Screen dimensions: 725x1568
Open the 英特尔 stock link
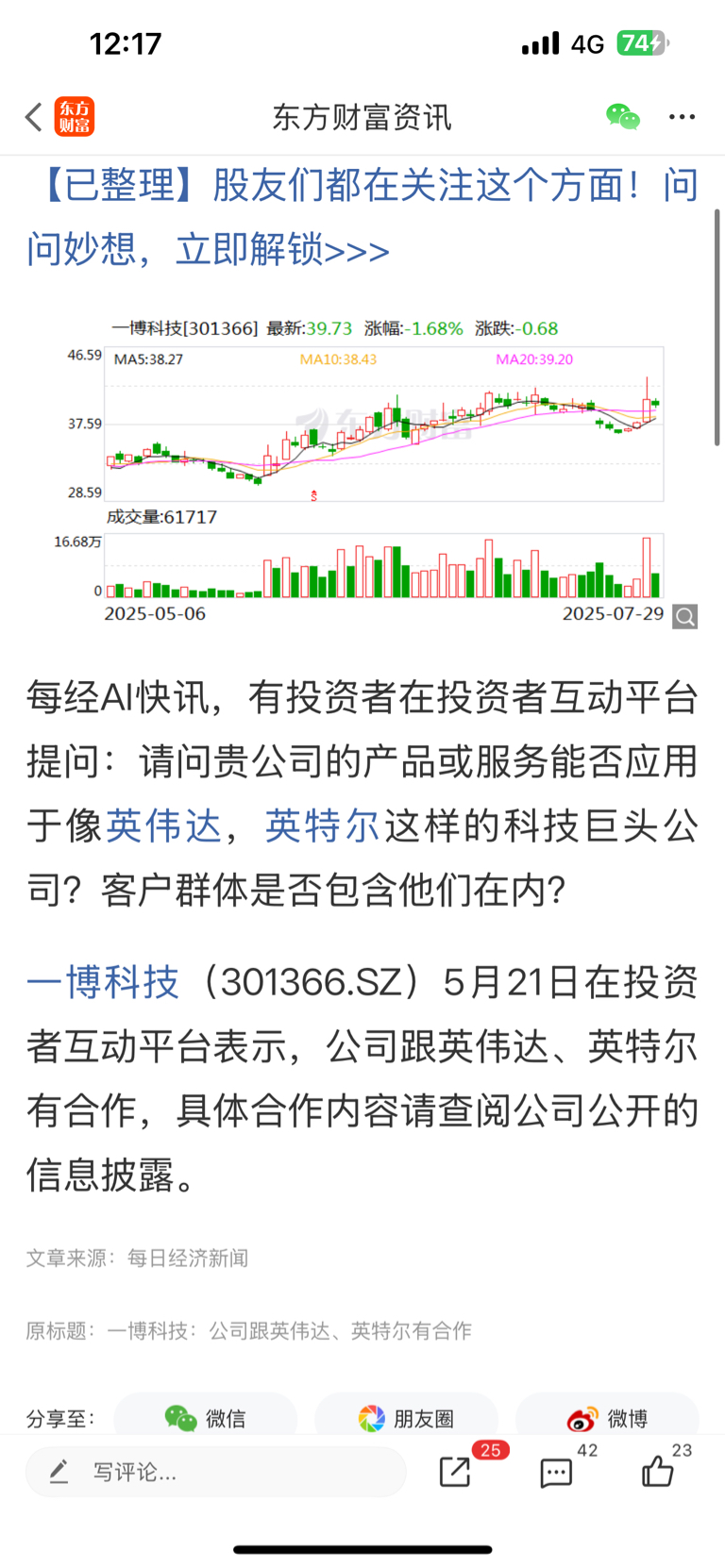click(x=322, y=826)
